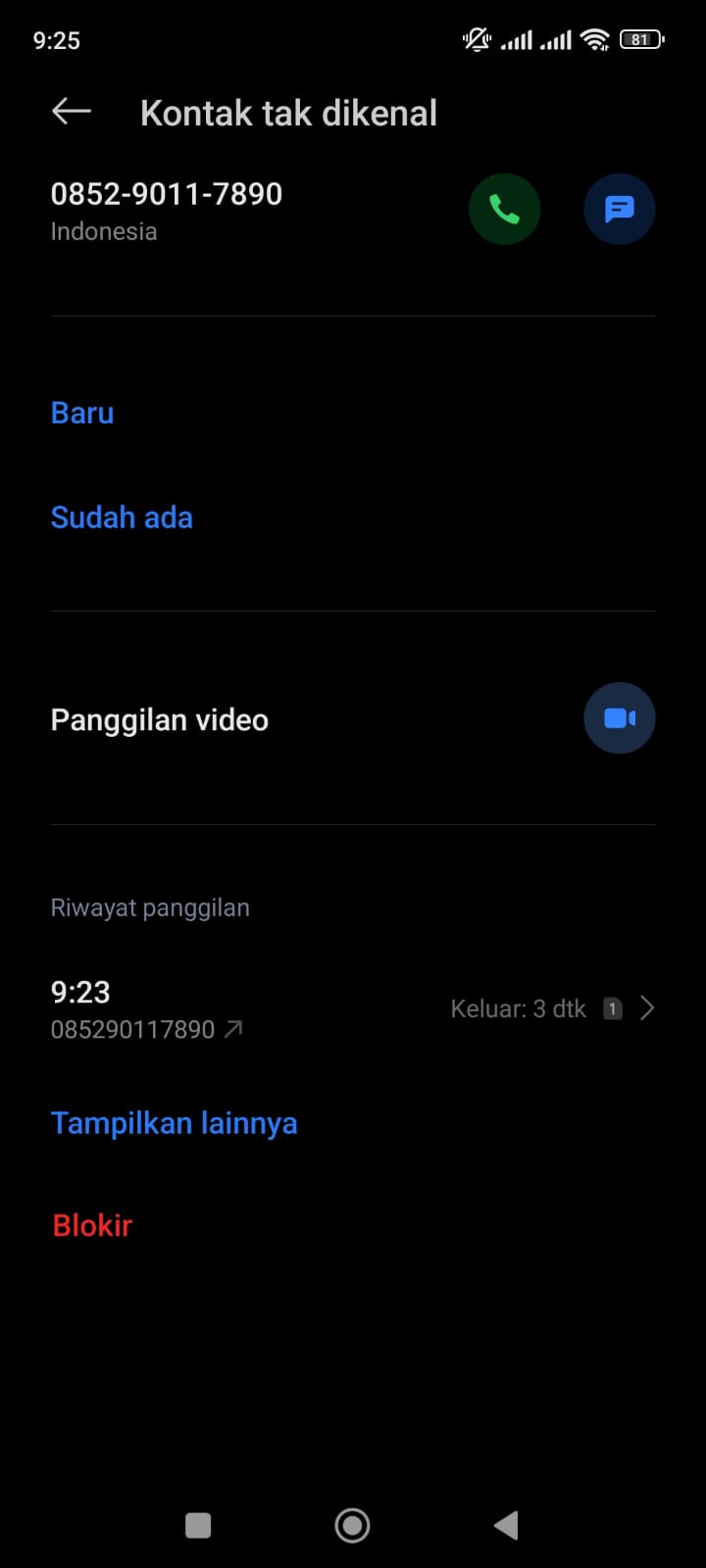Screen dimensions: 706x1568
Task: Select the 9:23 call history entry
Action: tap(80, 992)
